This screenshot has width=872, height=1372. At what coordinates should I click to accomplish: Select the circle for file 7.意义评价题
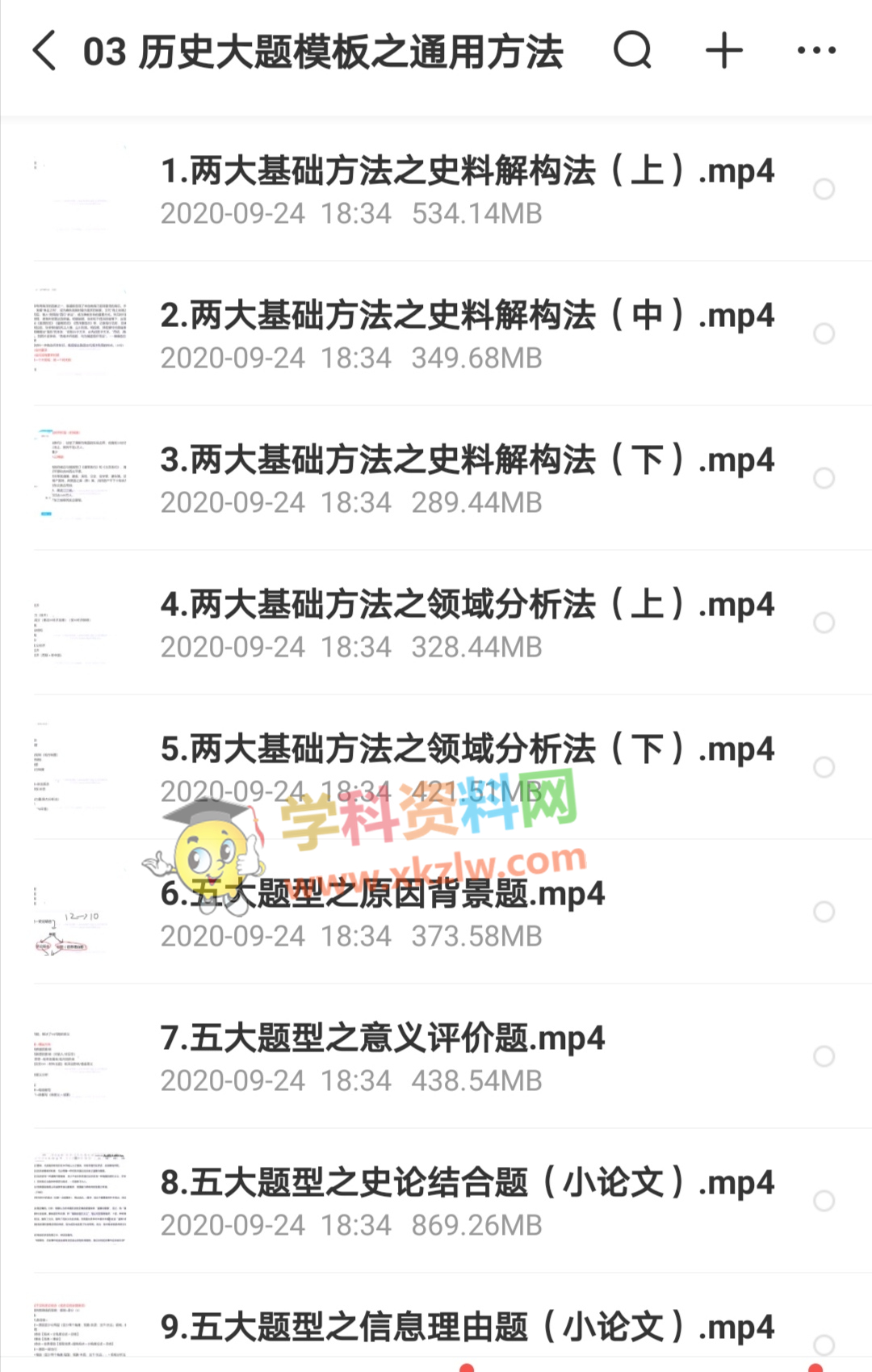pyautogui.click(x=824, y=1056)
